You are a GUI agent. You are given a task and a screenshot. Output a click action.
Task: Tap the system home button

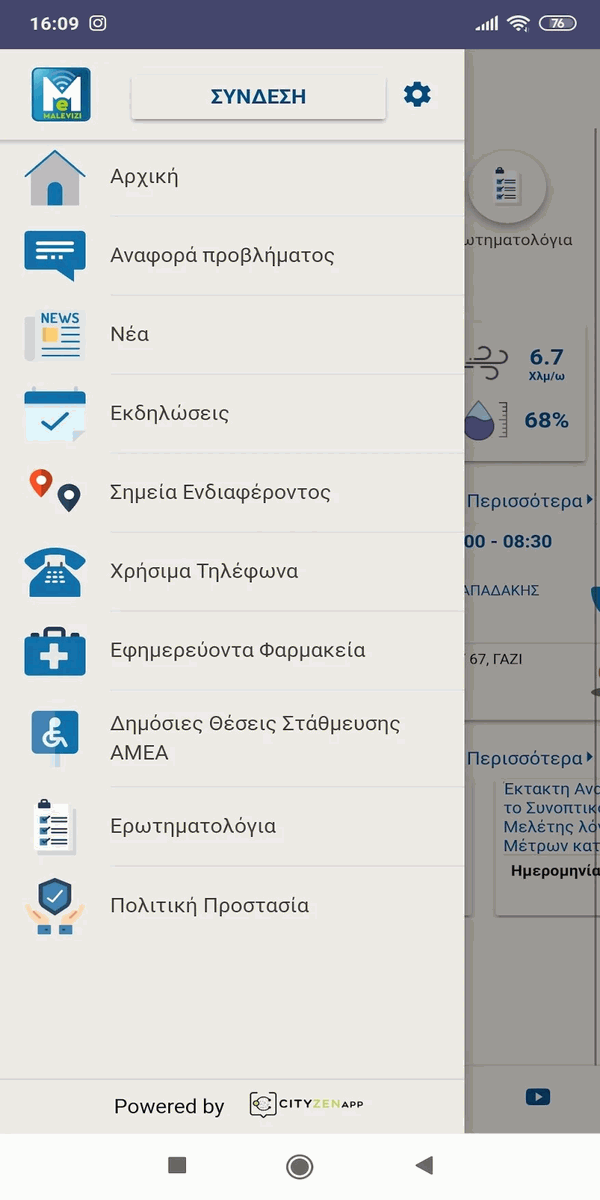(299, 1165)
